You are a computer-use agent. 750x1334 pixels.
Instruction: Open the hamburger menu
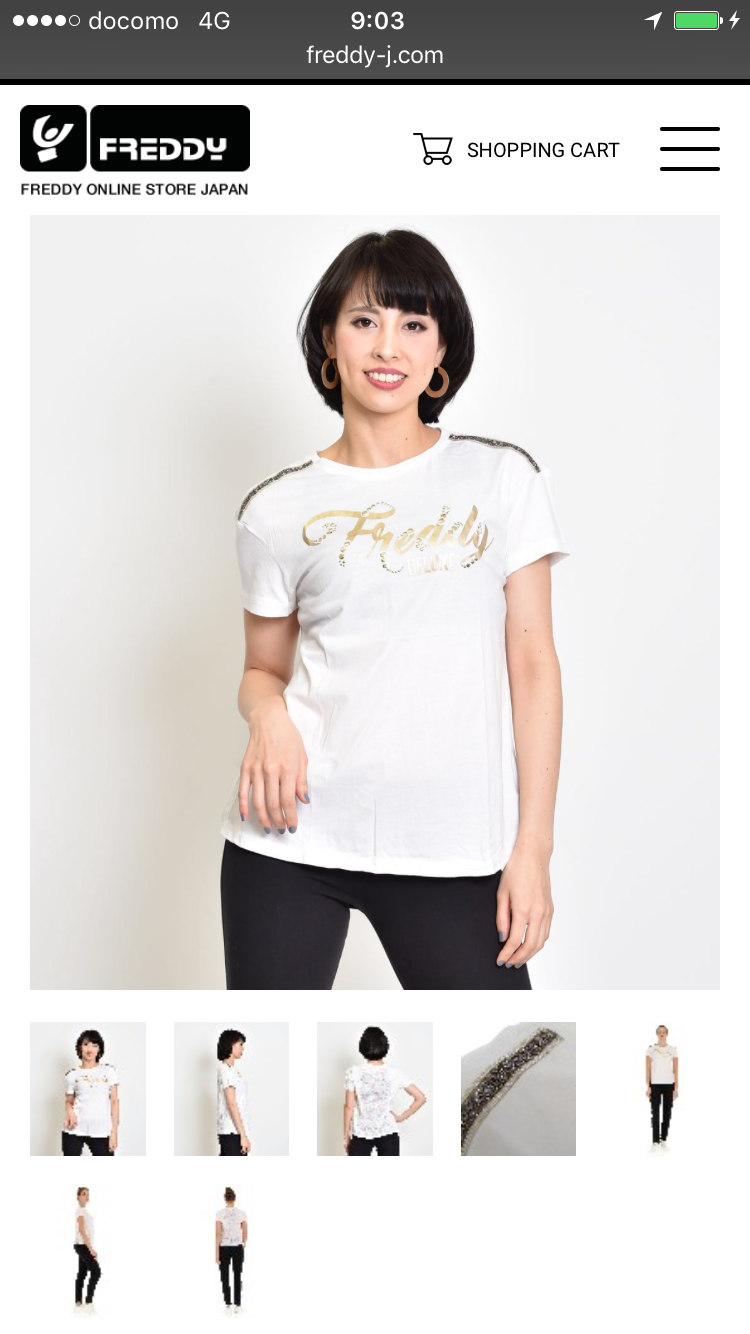coord(689,149)
